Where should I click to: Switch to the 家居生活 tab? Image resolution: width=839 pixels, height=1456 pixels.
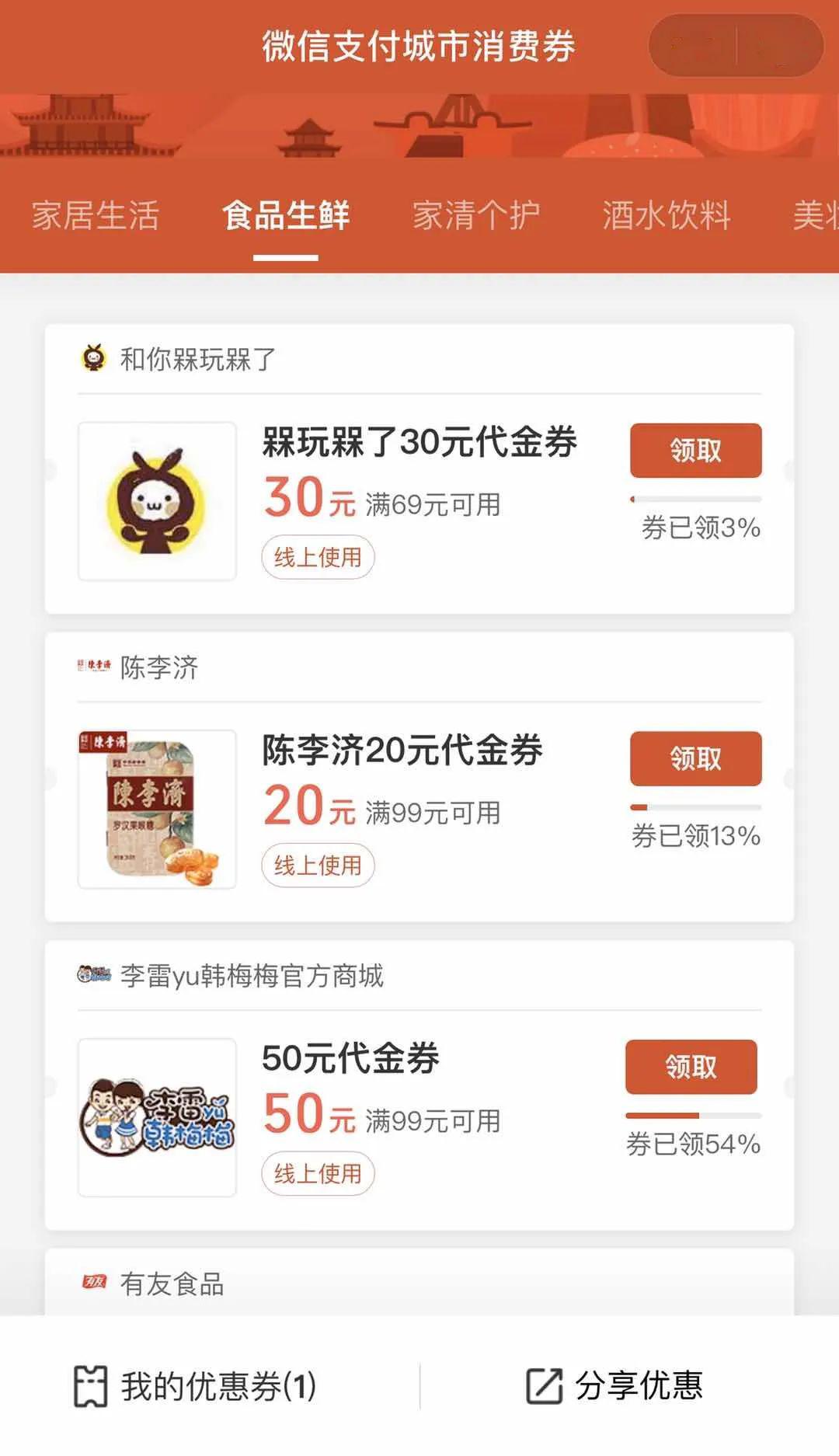96,215
